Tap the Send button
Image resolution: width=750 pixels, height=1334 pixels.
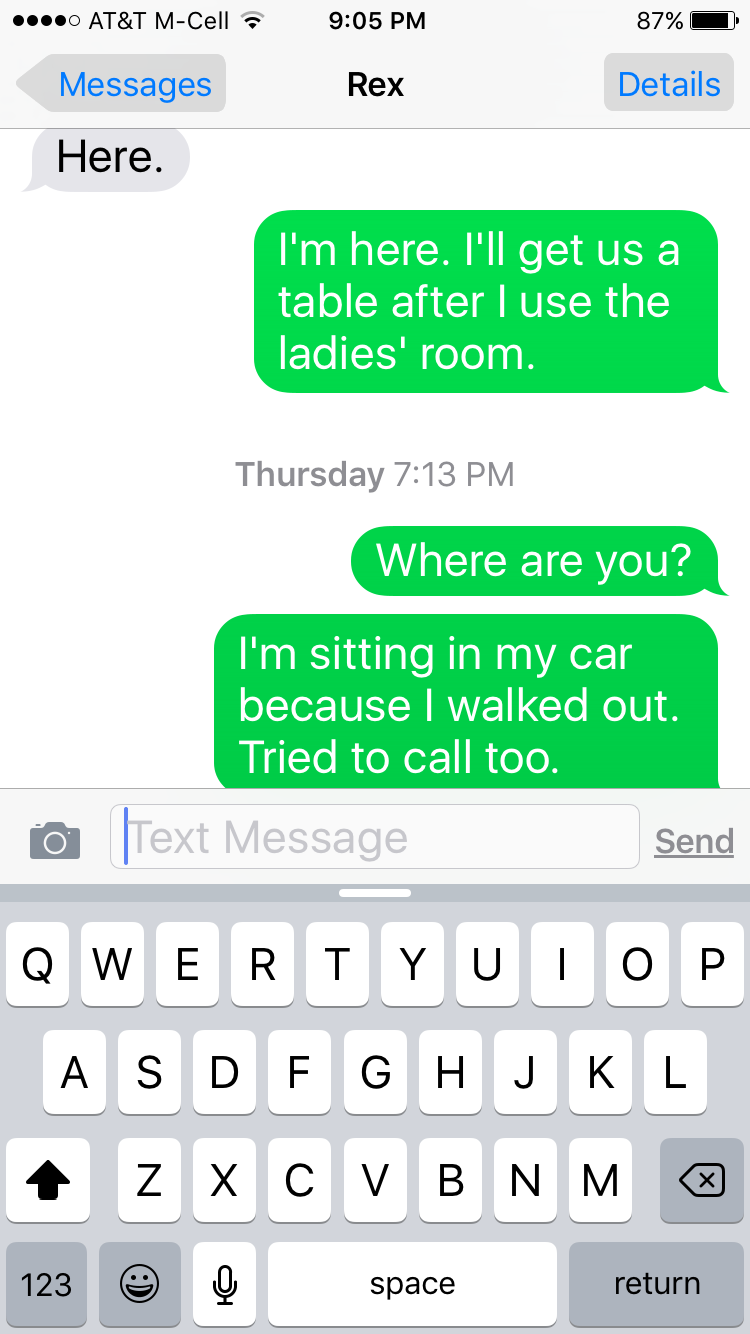pos(694,841)
